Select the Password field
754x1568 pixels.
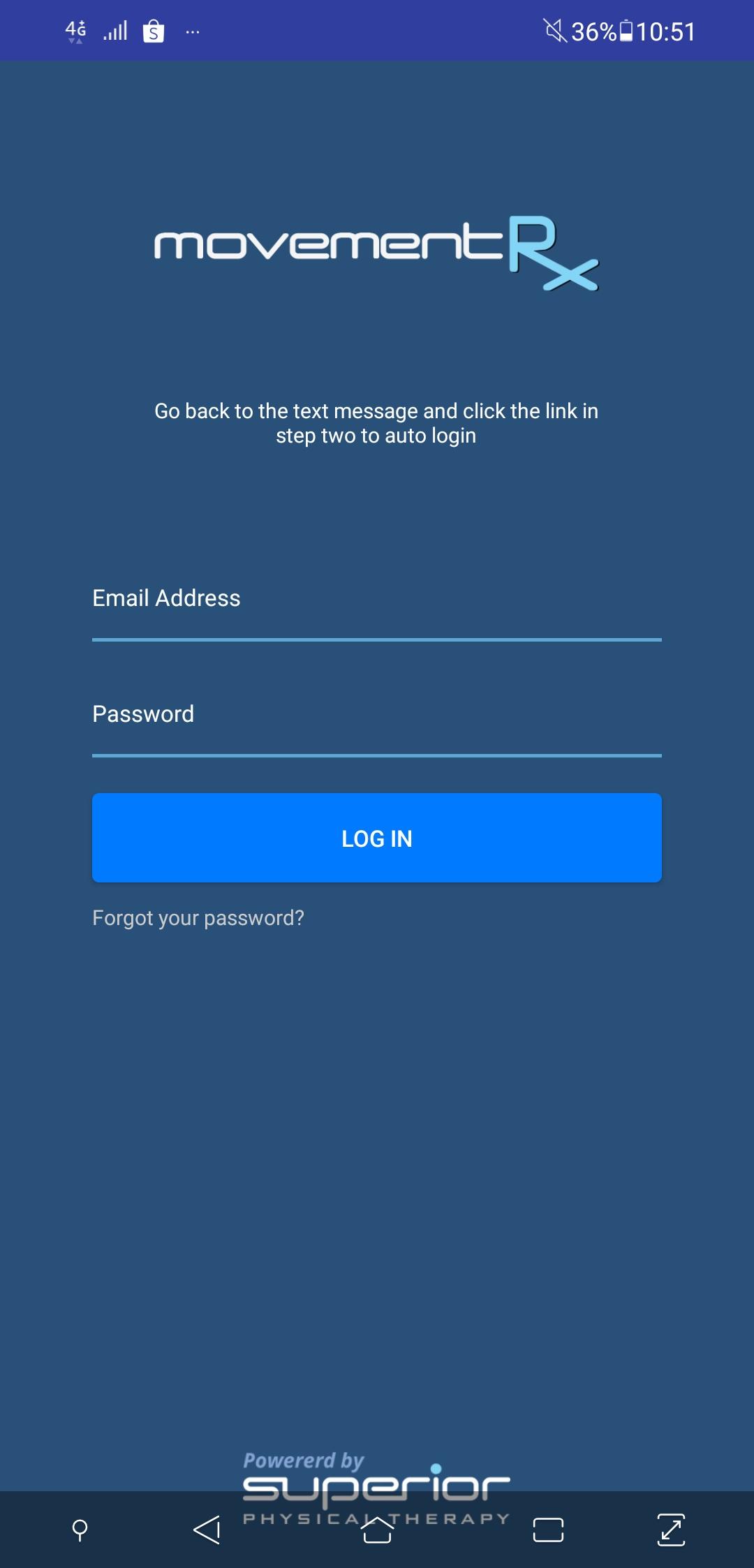[377, 720]
